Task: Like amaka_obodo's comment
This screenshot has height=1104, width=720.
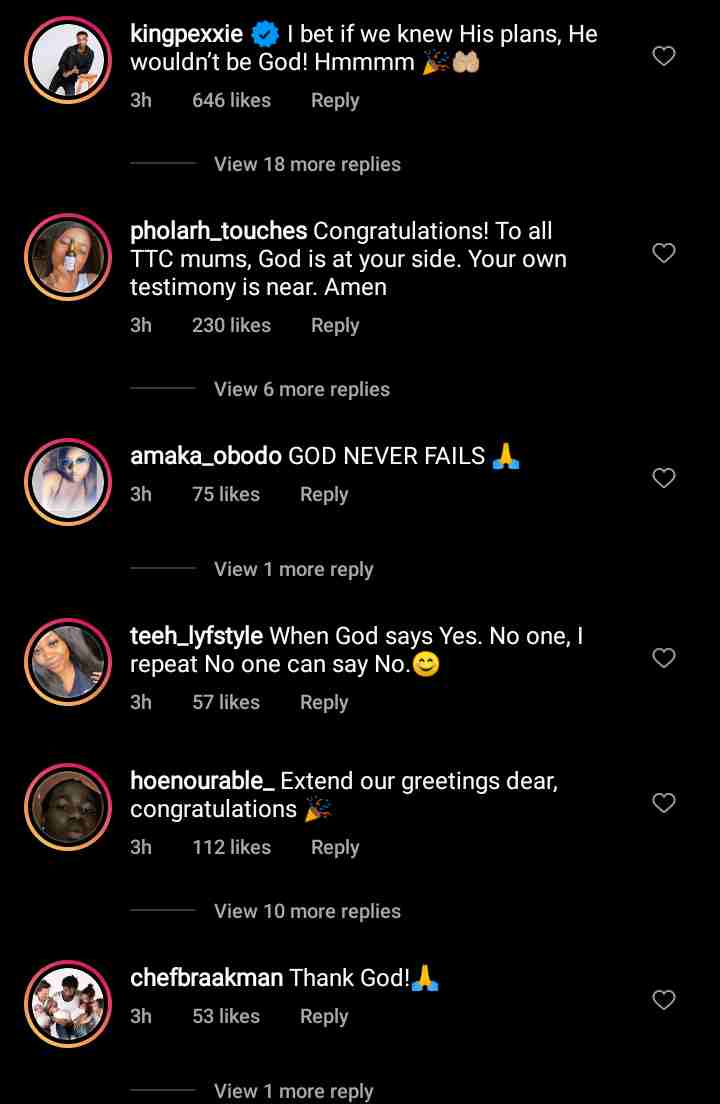Action: click(664, 478)
